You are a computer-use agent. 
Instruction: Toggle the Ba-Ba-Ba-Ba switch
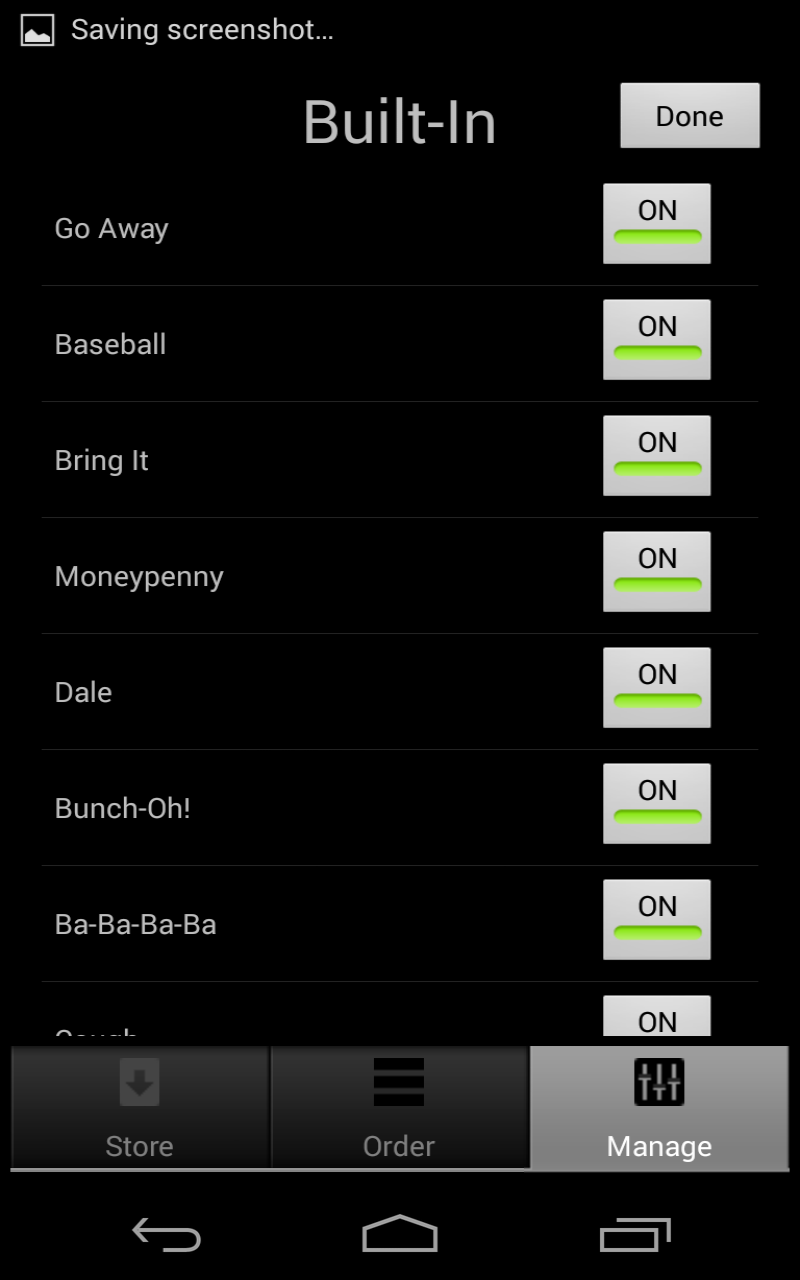click(x=657, y=920)
